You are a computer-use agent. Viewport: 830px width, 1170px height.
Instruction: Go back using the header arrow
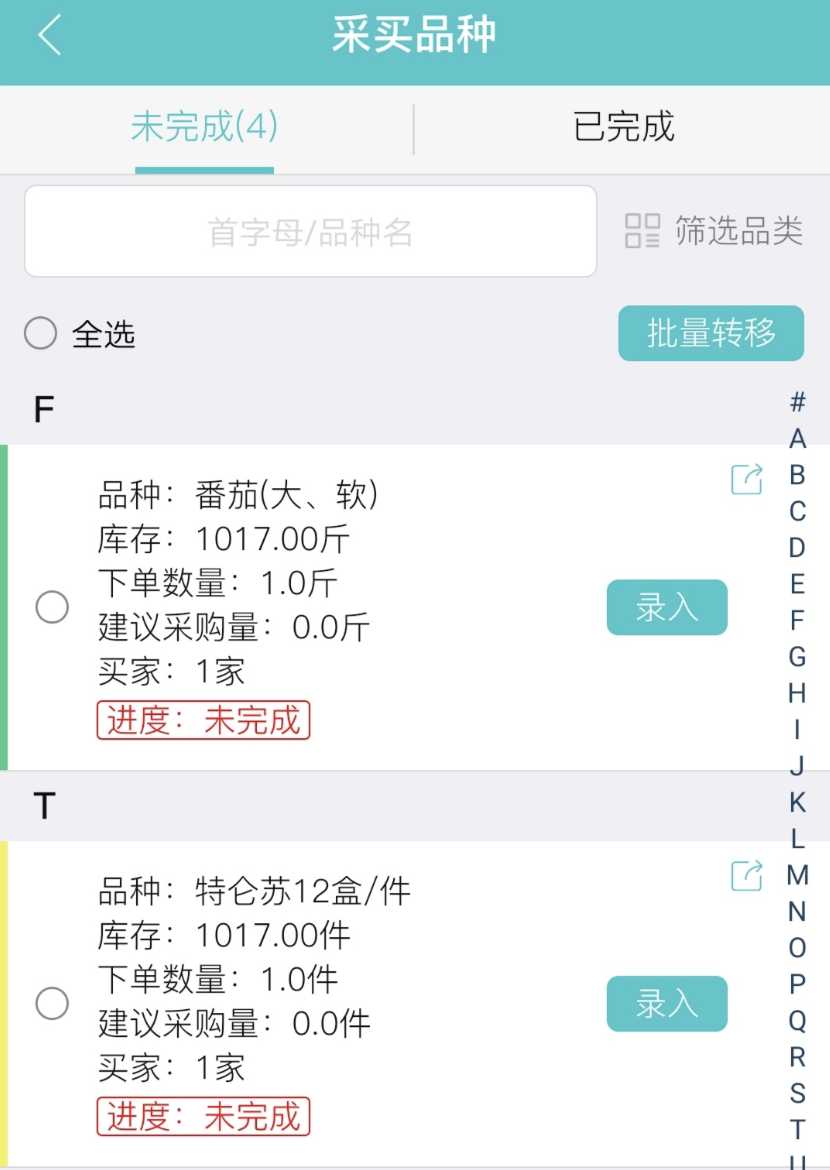coord(49,36)
